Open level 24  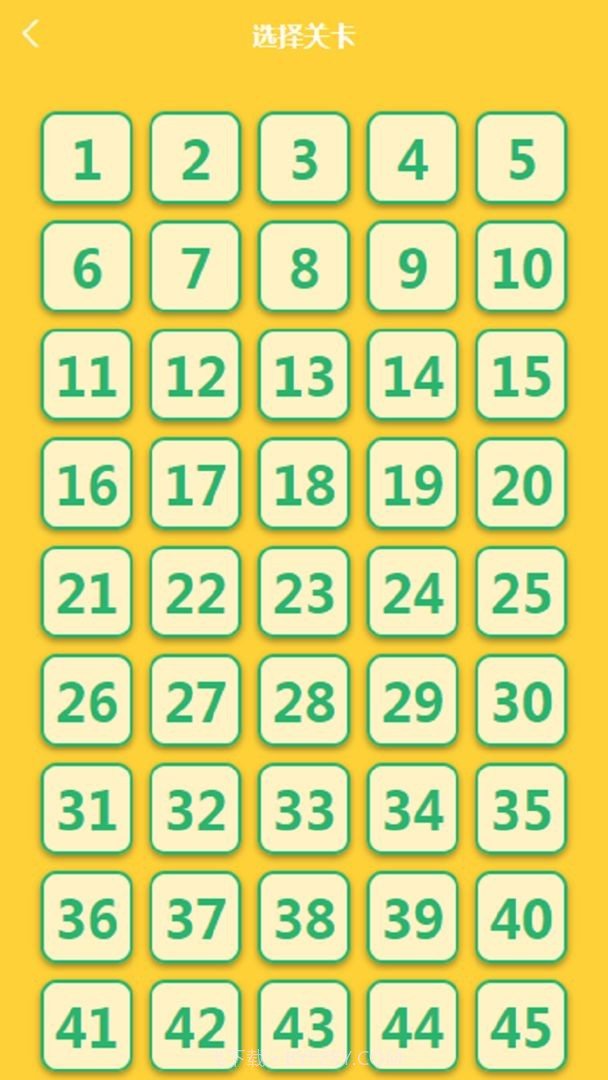(412, 592)
